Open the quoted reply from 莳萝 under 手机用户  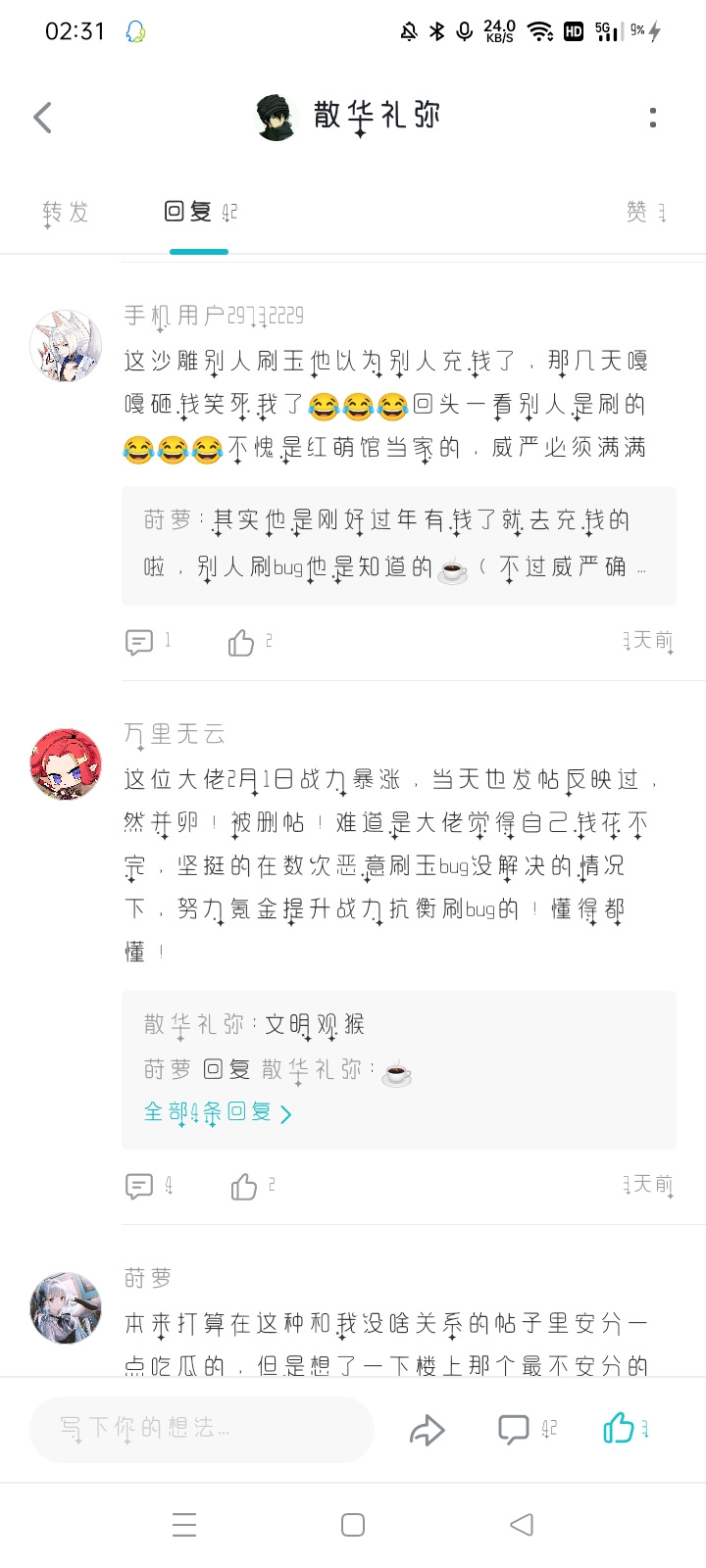point(399,545)
